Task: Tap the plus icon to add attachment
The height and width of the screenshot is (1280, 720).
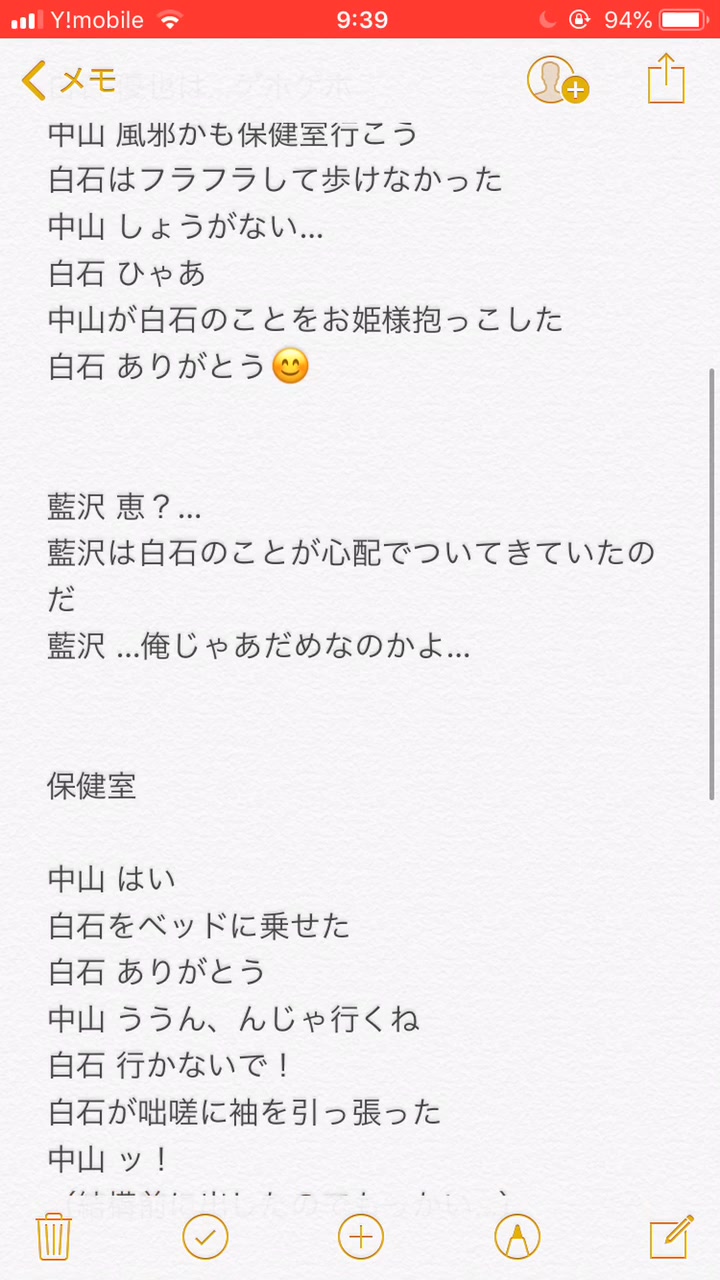Action: click(x=361, y=1237)
